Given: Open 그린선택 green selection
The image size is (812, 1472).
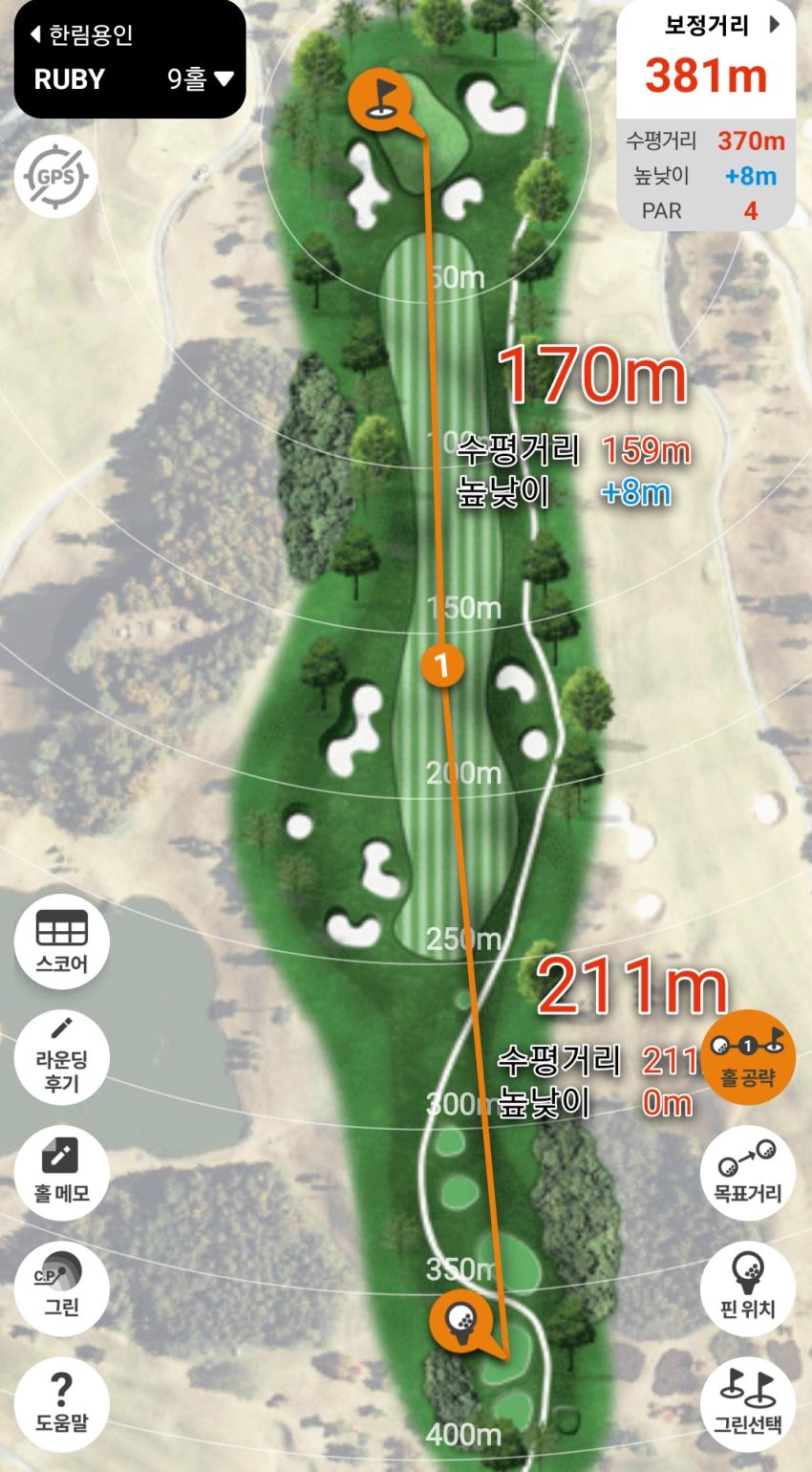Looking at the screenshot, I should pos(747,1404).
